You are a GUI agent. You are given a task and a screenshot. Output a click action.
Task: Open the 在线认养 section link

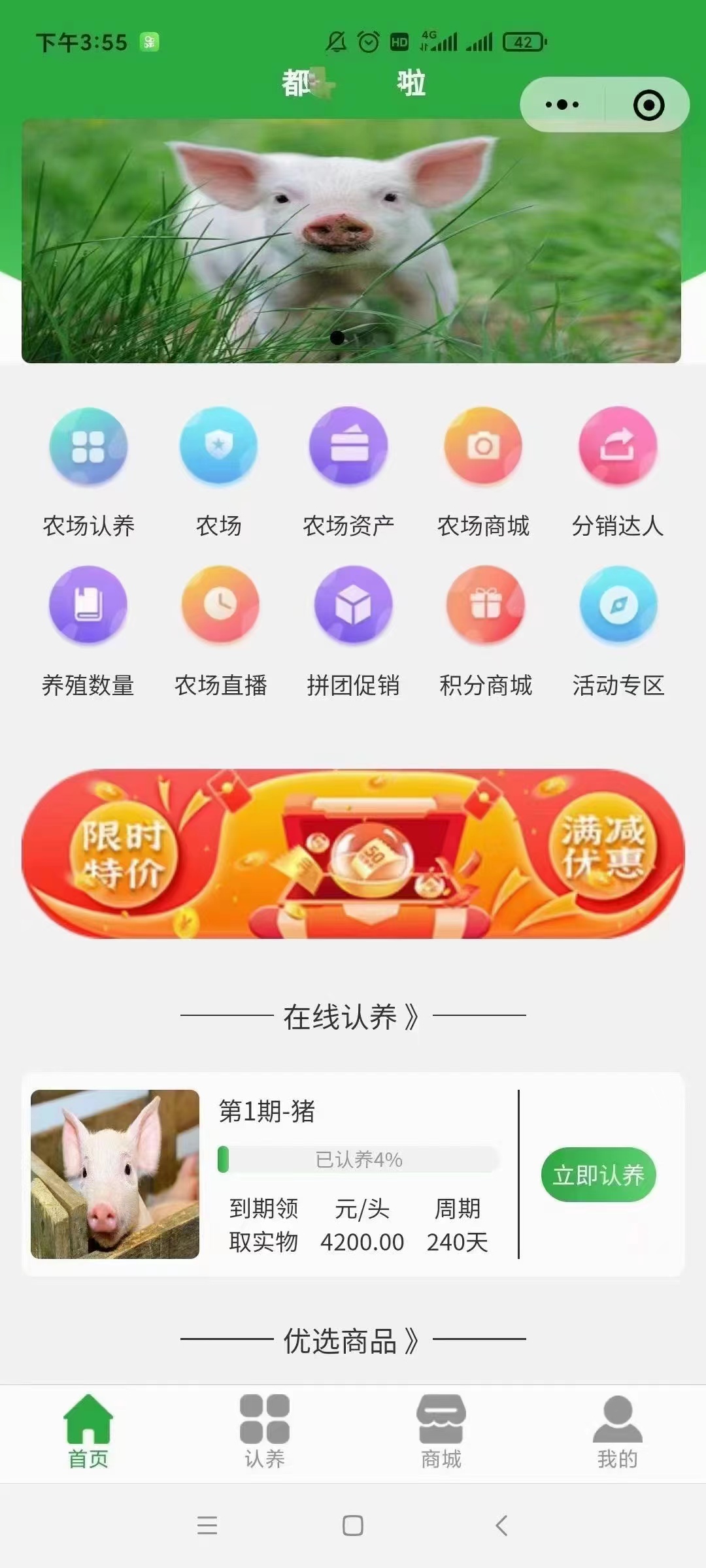(352, 1017)
